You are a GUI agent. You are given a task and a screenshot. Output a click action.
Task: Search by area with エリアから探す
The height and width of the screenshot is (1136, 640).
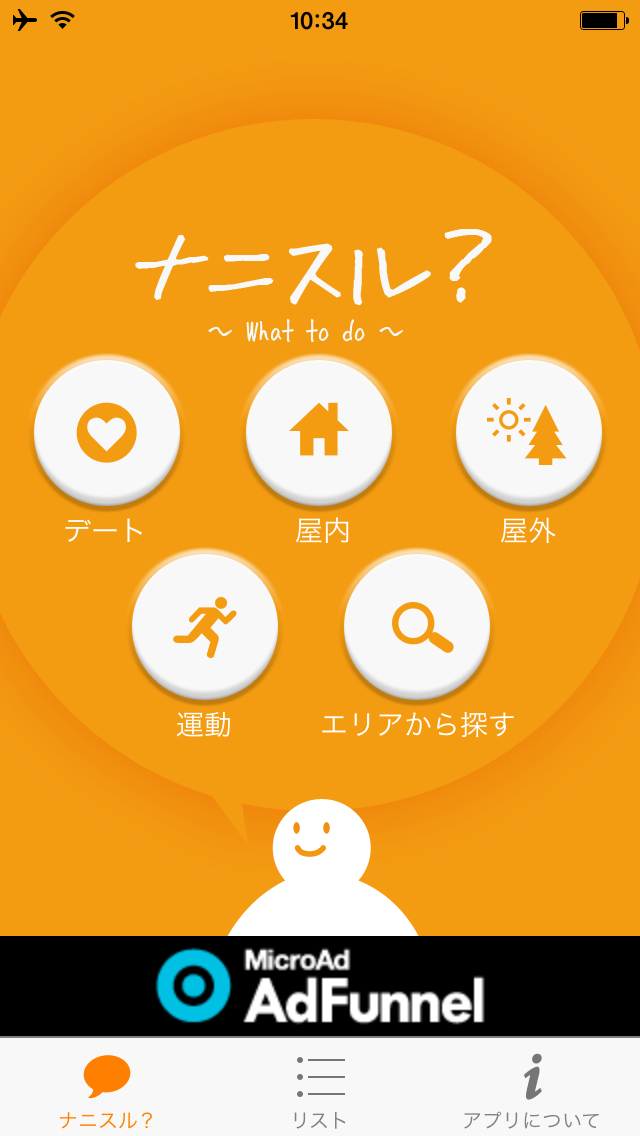click(x=417, y=626)
